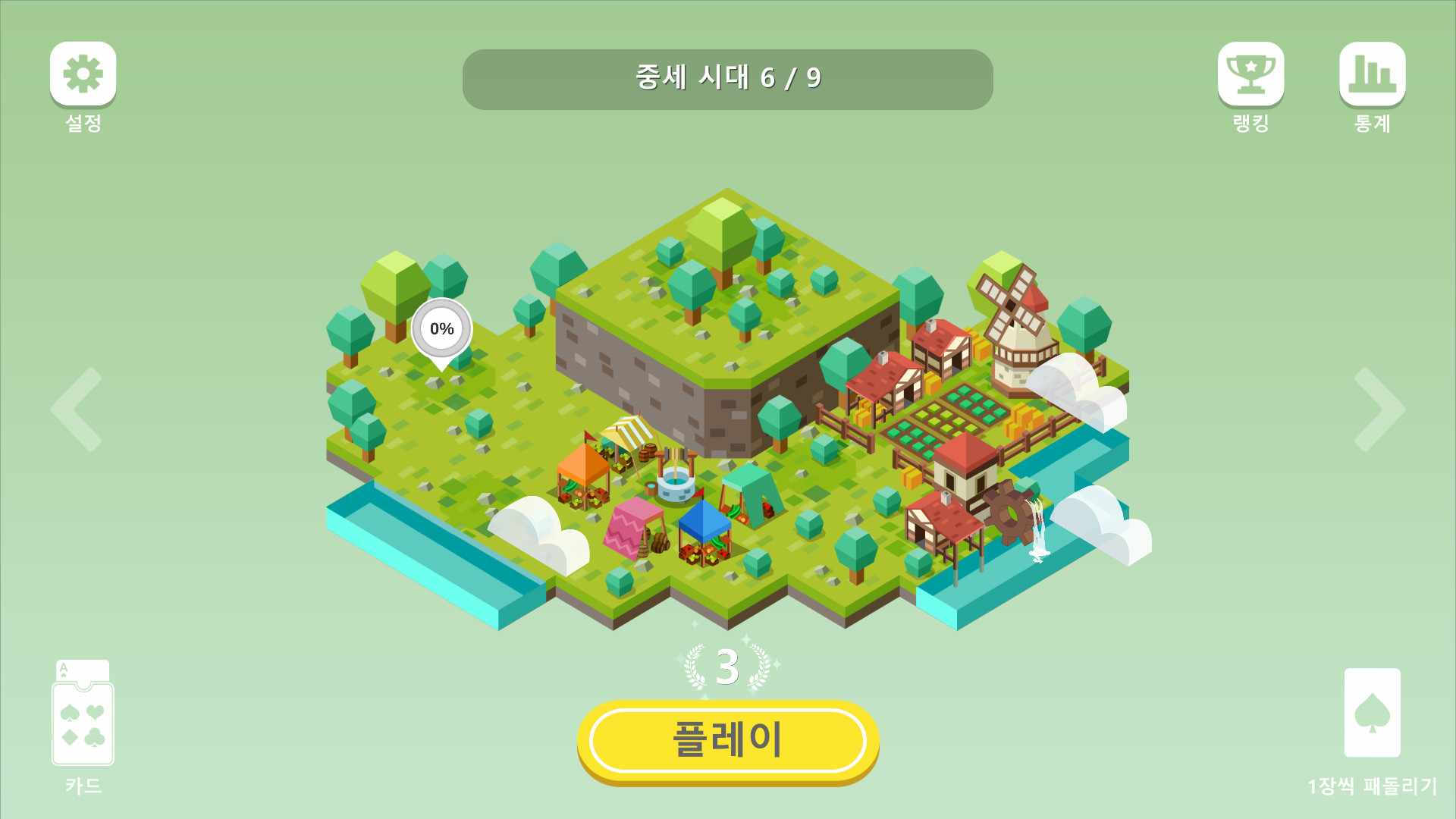This screenshot has height=819, width=1456.
Task: Open the 설정 settings gear
Action: pos(83,74)
